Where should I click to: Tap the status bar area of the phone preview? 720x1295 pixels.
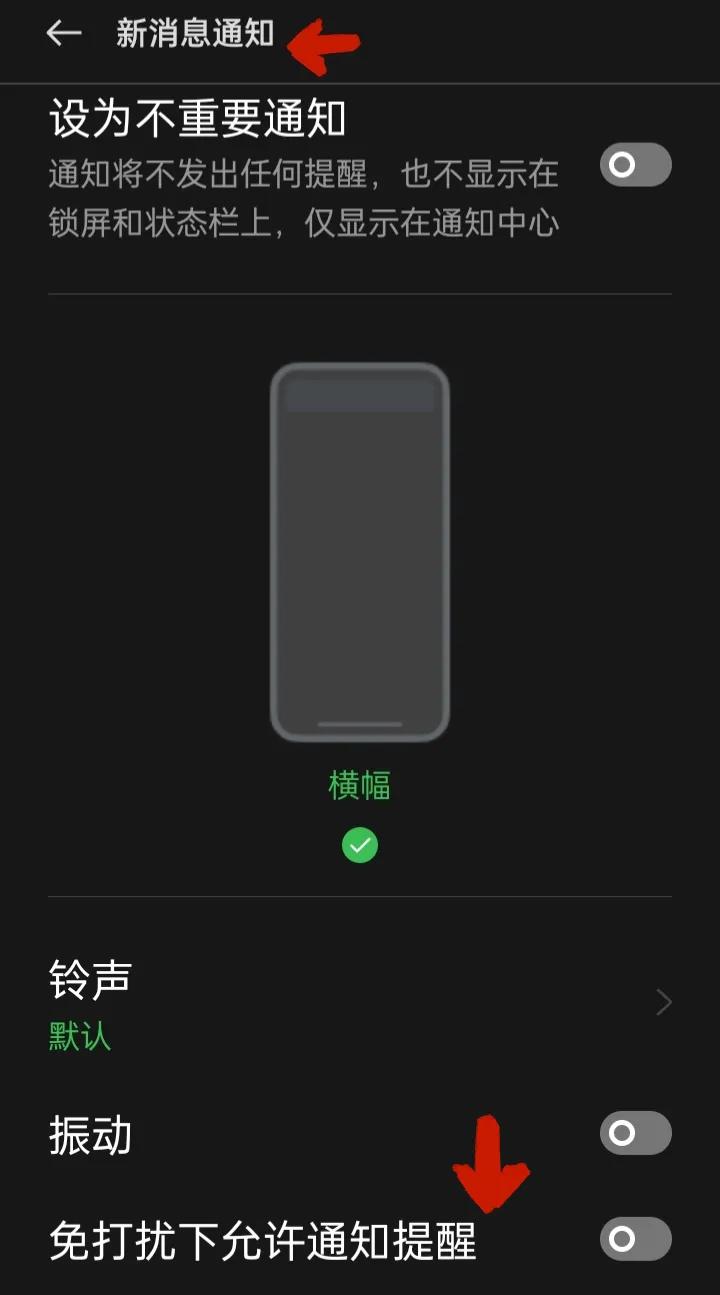click(360, 398)
